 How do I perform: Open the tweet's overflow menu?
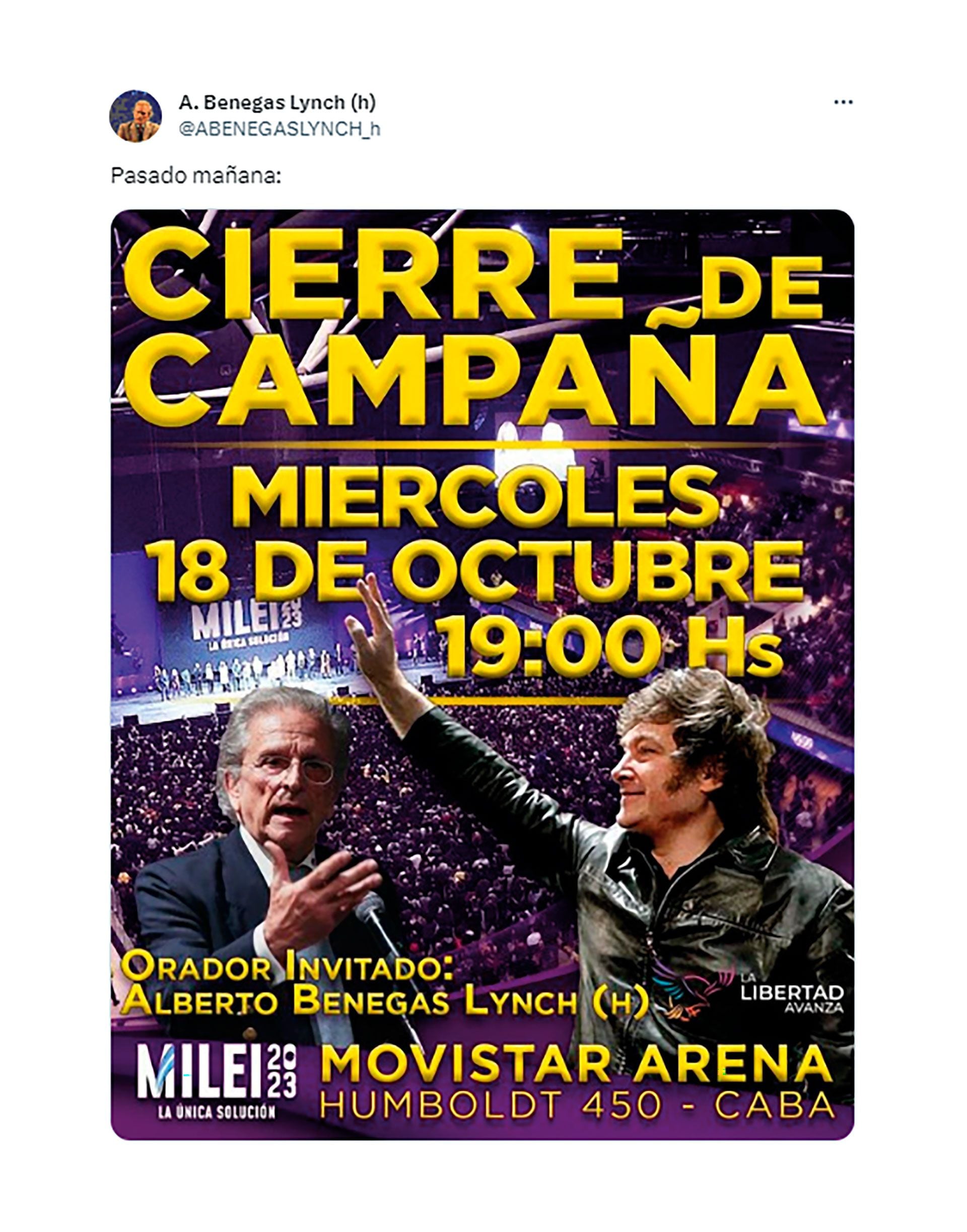point(843,102)
